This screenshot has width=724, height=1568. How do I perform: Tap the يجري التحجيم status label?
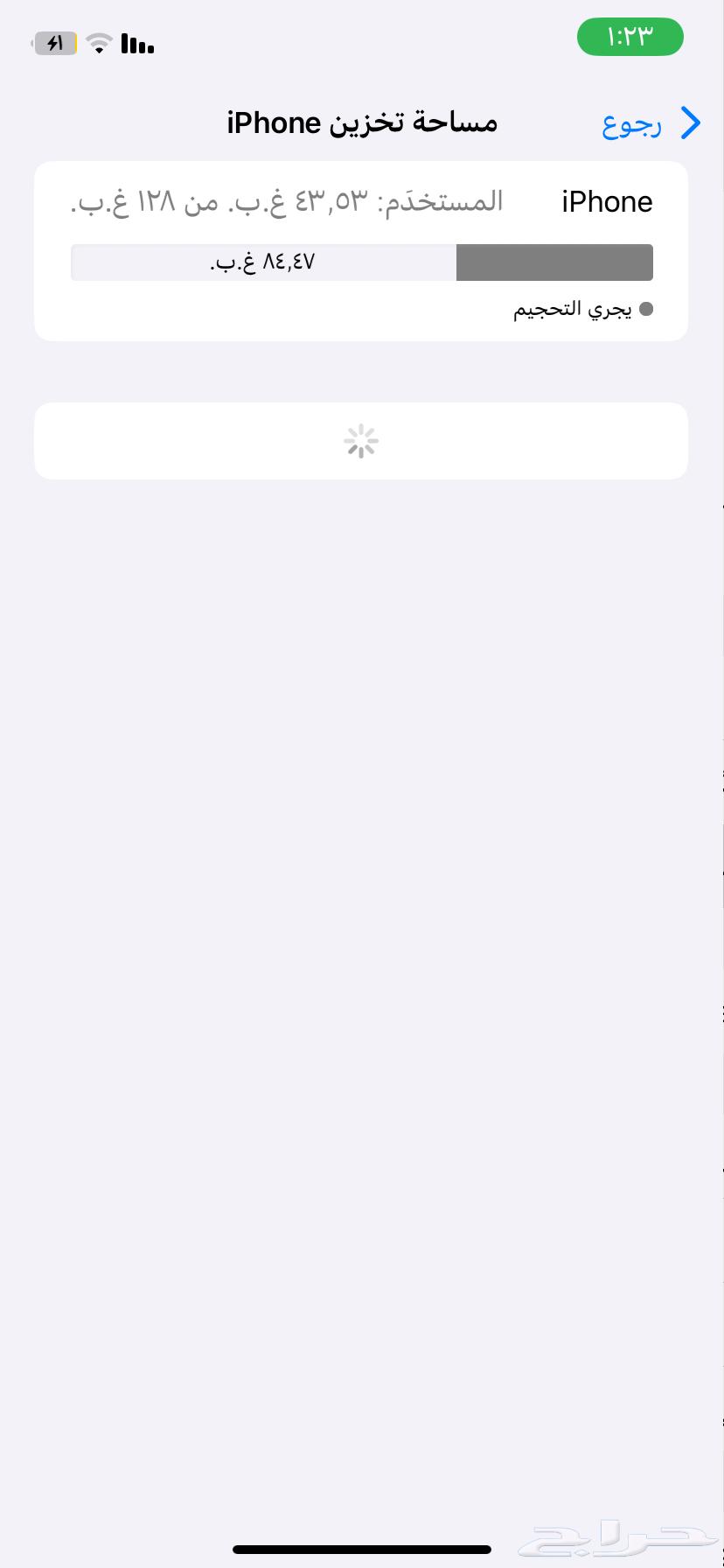coord(573,309)
